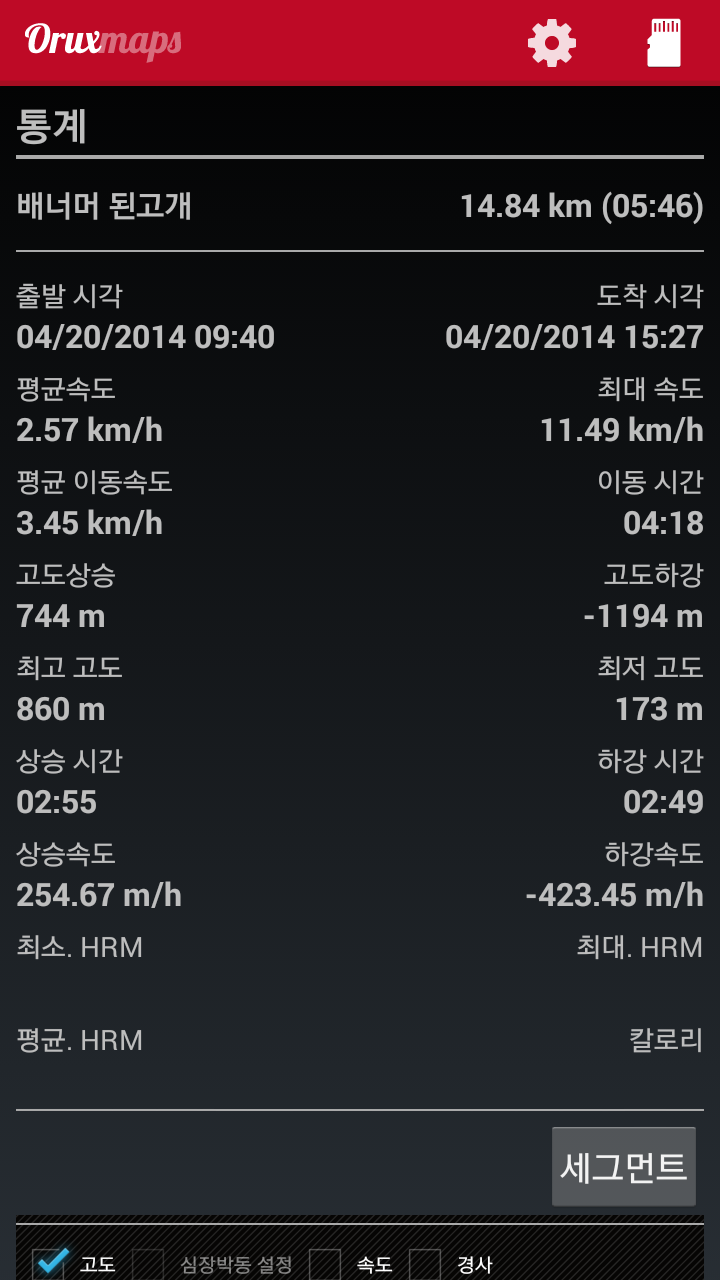Enable the 심장박동 설정 checkbox

point(149,1264)
